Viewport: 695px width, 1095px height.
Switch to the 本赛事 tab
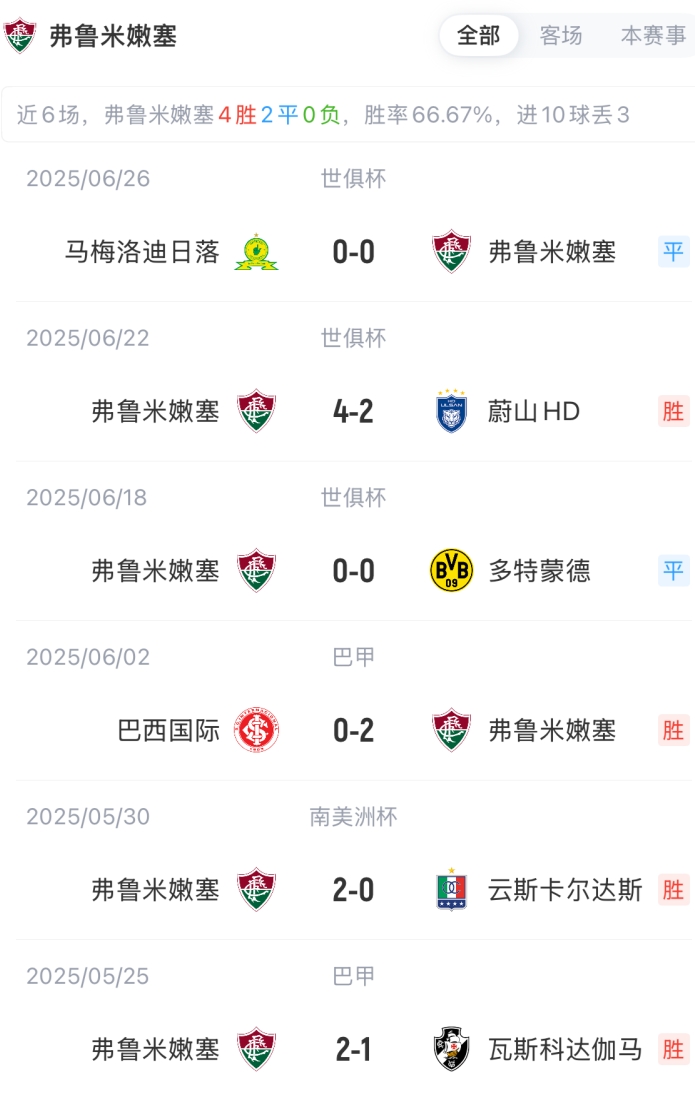pyautogui.click(x=653, y=36)
